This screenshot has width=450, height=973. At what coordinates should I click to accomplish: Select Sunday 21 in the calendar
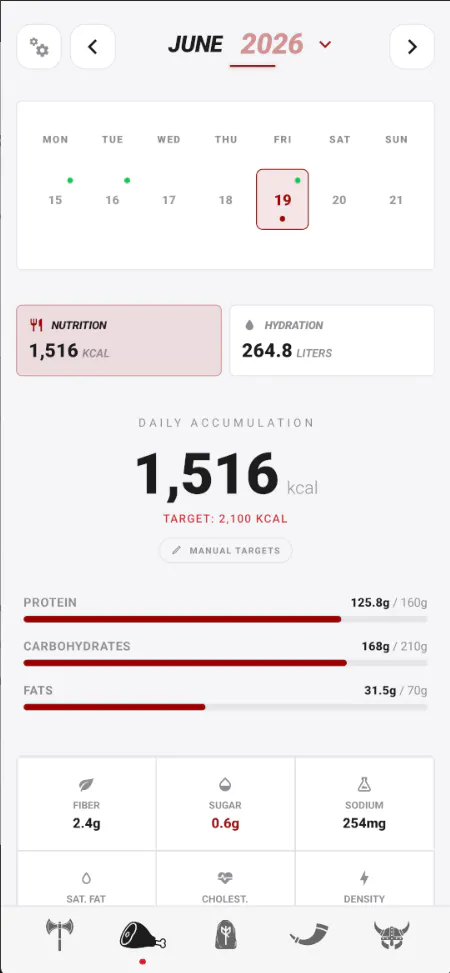pos(396,200)
